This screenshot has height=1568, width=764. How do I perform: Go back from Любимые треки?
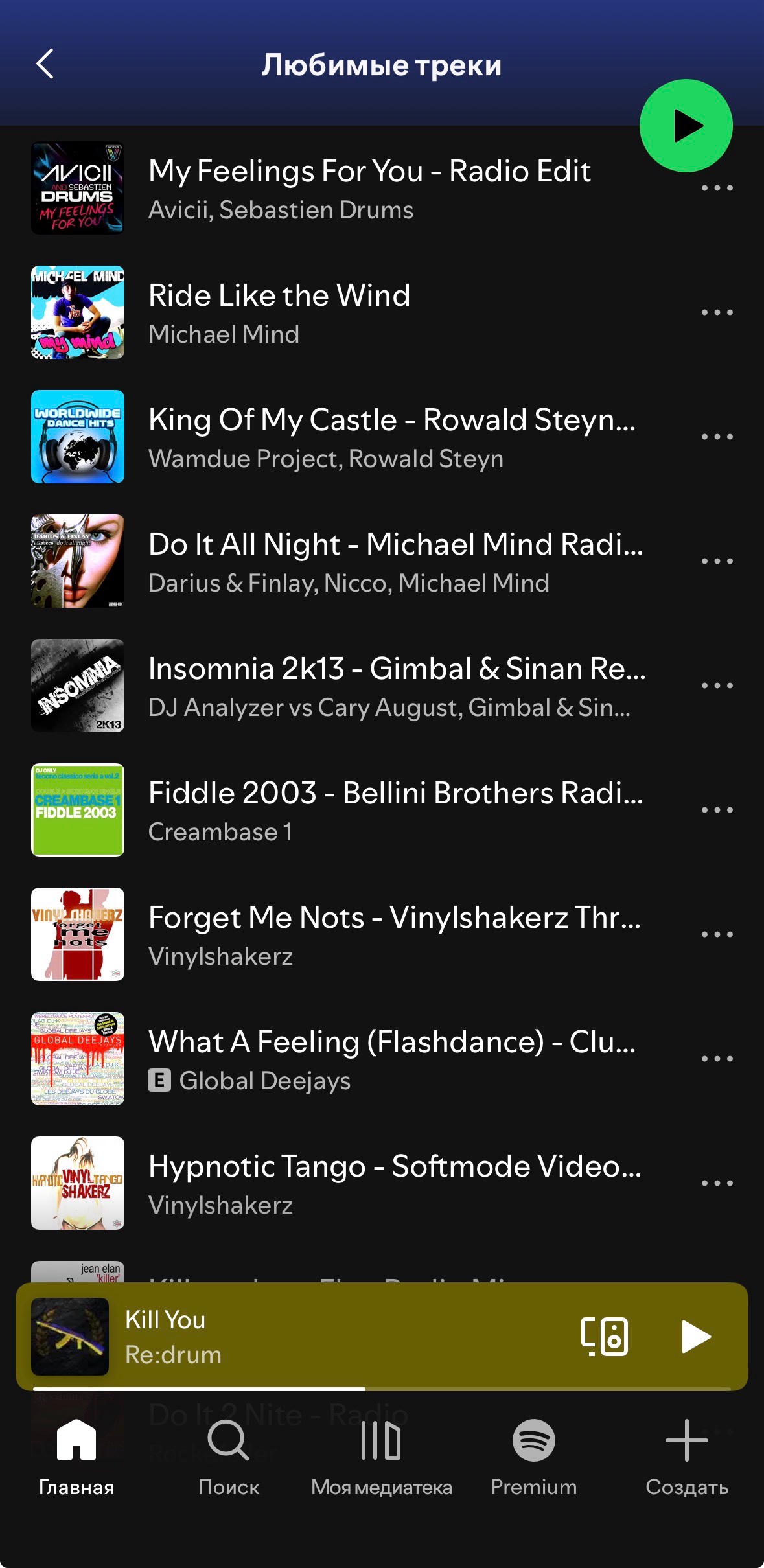click(x=45, y=64)
